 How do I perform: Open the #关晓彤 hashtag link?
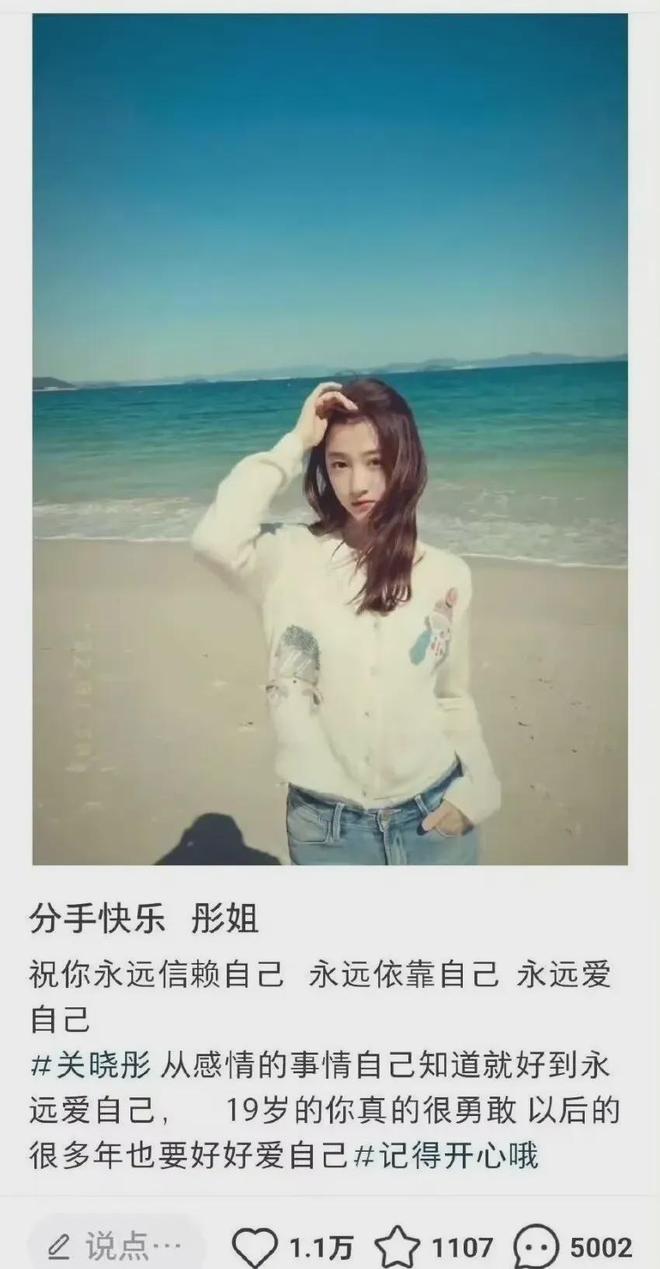tap(91, 1066)
